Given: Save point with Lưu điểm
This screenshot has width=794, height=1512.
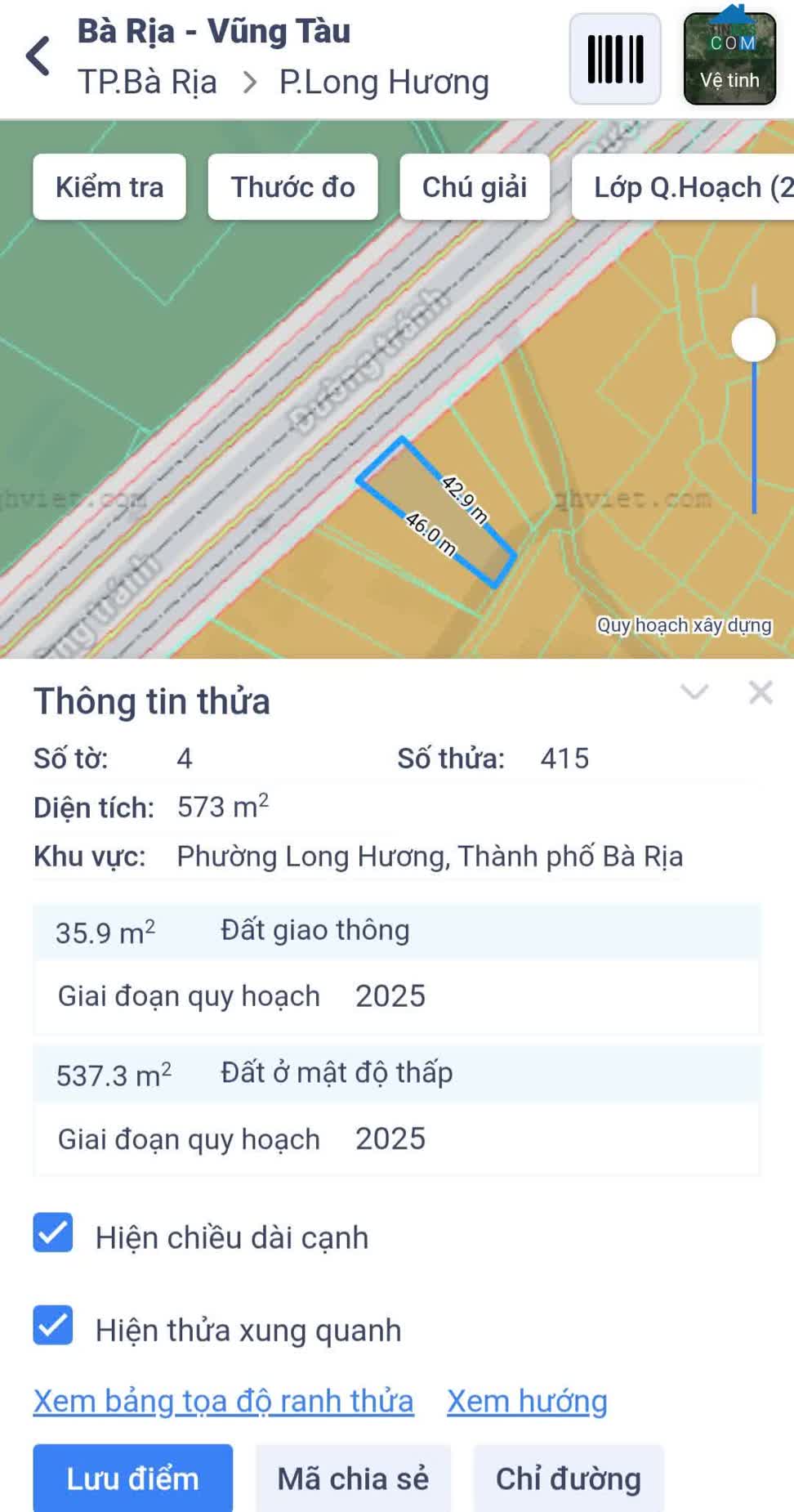Looking at the screenshot, I should tap(133, 1478).
